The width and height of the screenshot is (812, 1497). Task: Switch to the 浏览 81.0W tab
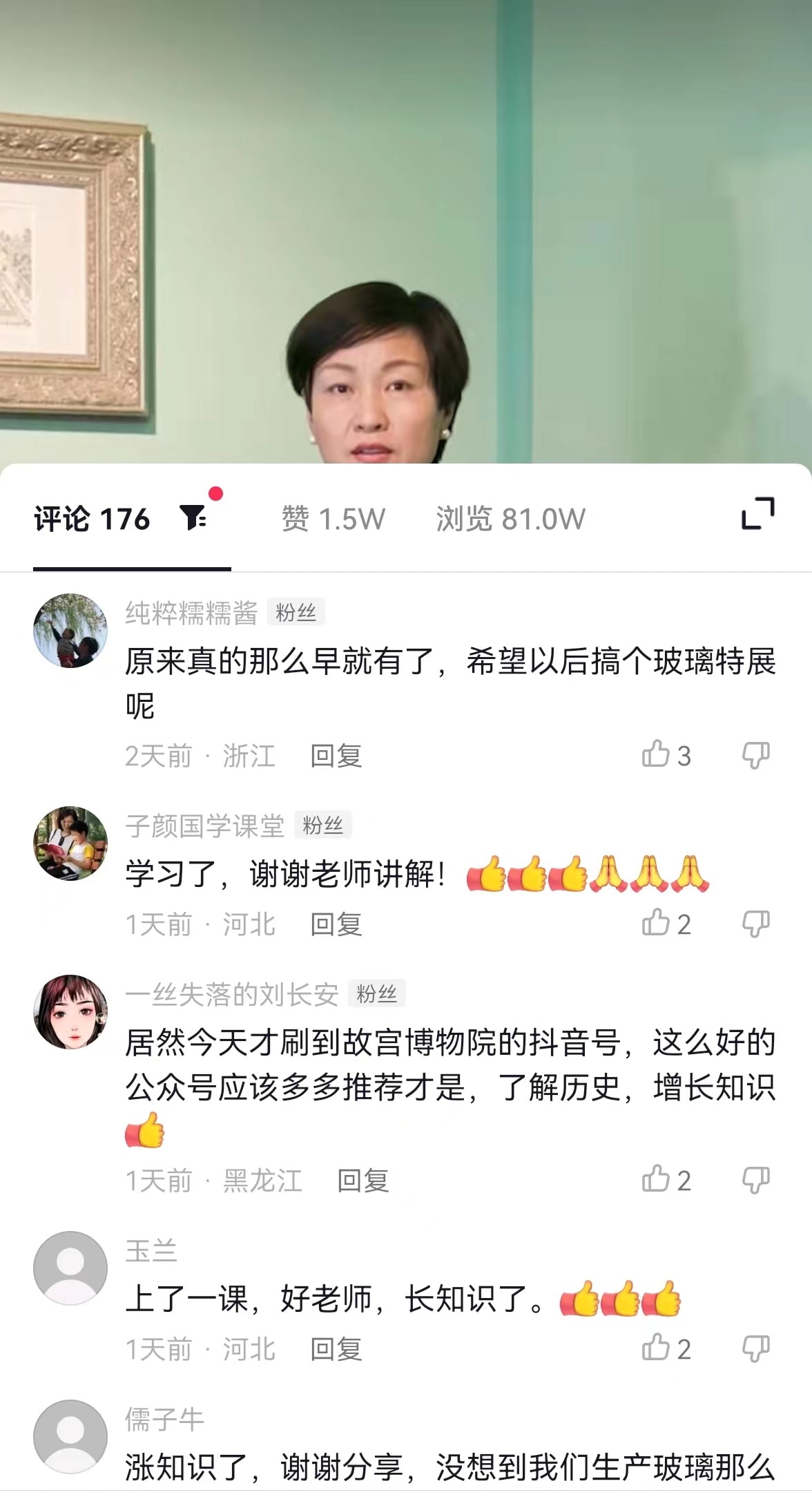(510, 519)
